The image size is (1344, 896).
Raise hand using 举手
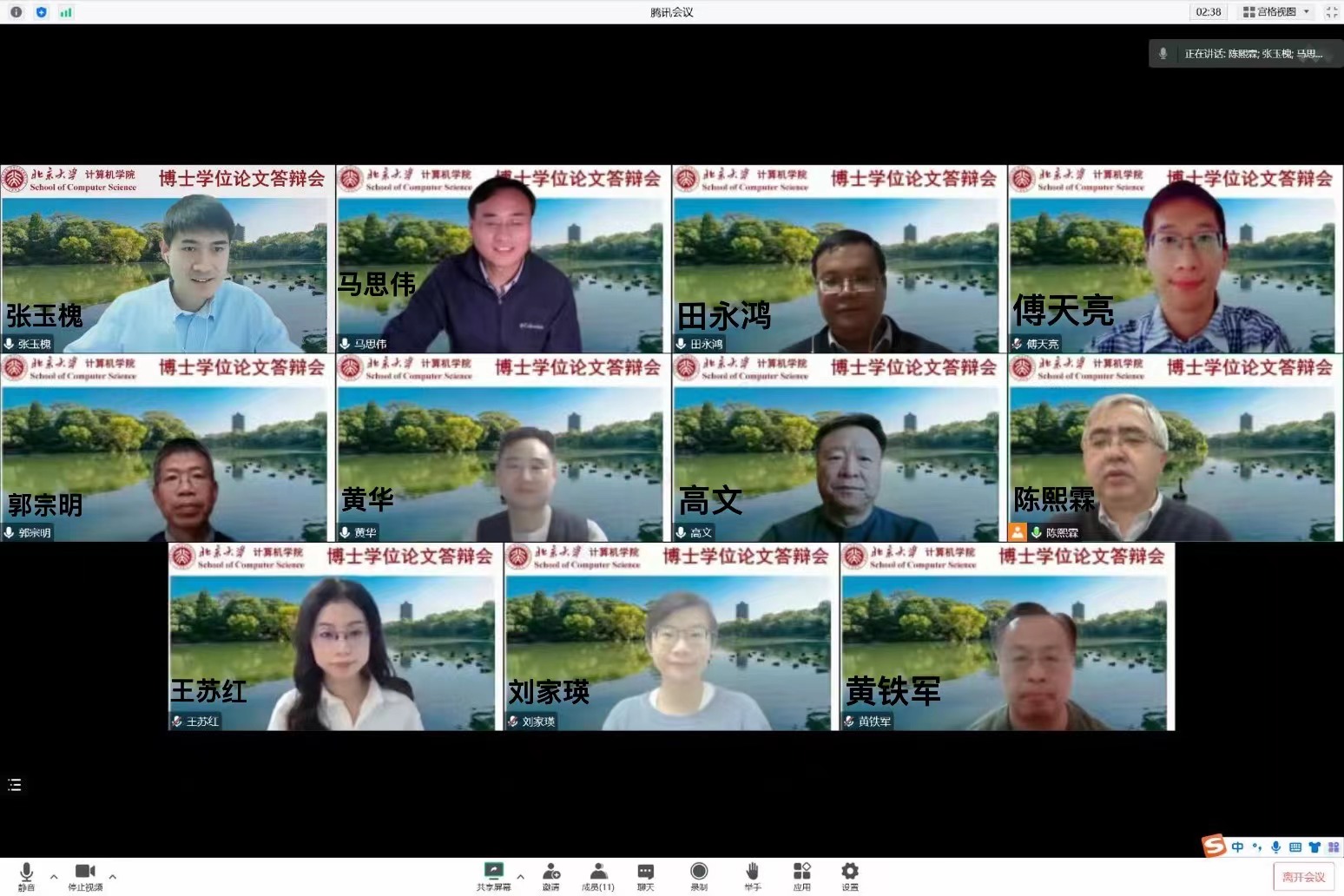pos(752,875)
